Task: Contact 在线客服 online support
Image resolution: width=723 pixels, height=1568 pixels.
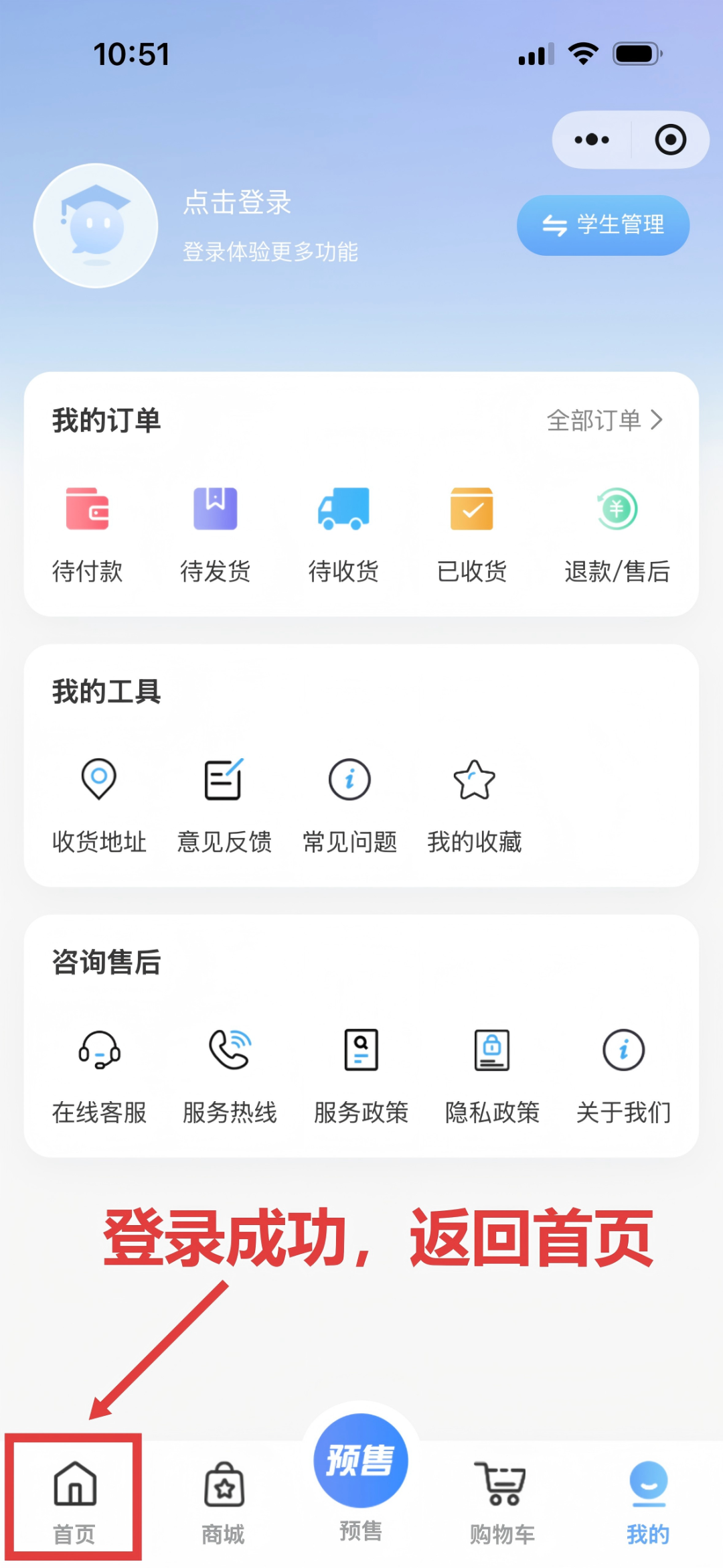Action: (x=99, y=1074)
